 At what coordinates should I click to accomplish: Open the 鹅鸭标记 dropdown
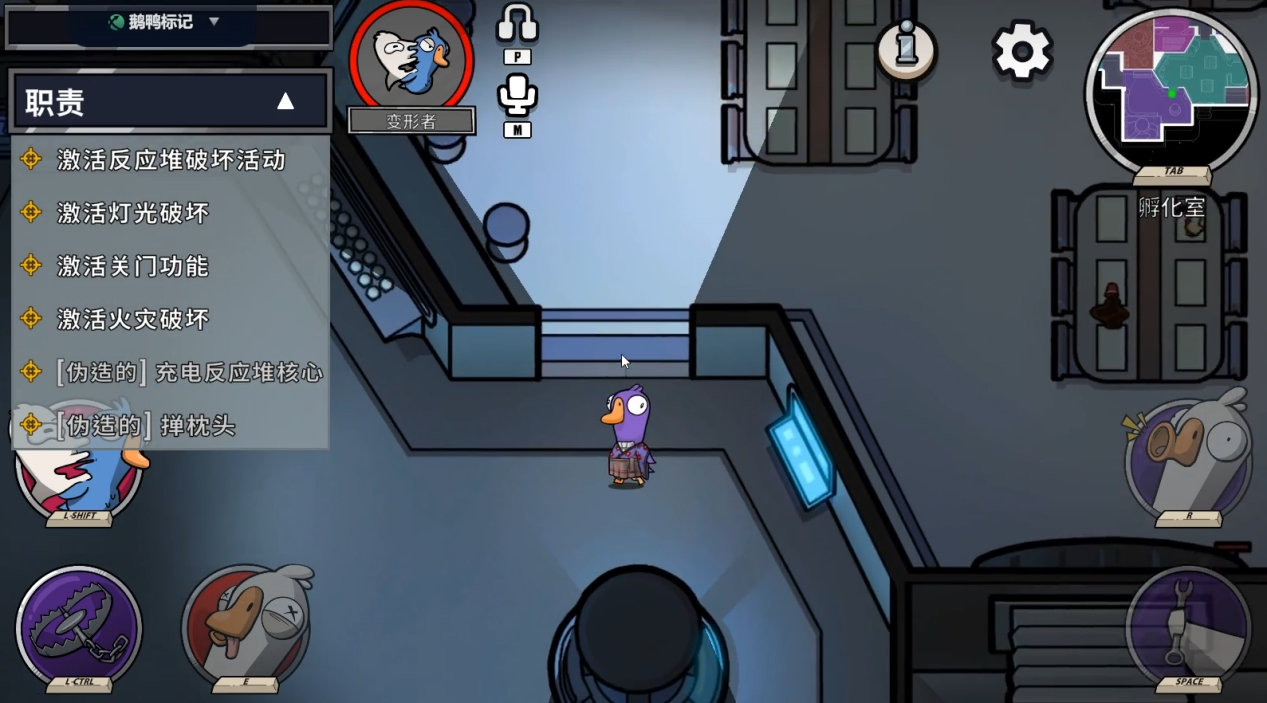(165, 22)
